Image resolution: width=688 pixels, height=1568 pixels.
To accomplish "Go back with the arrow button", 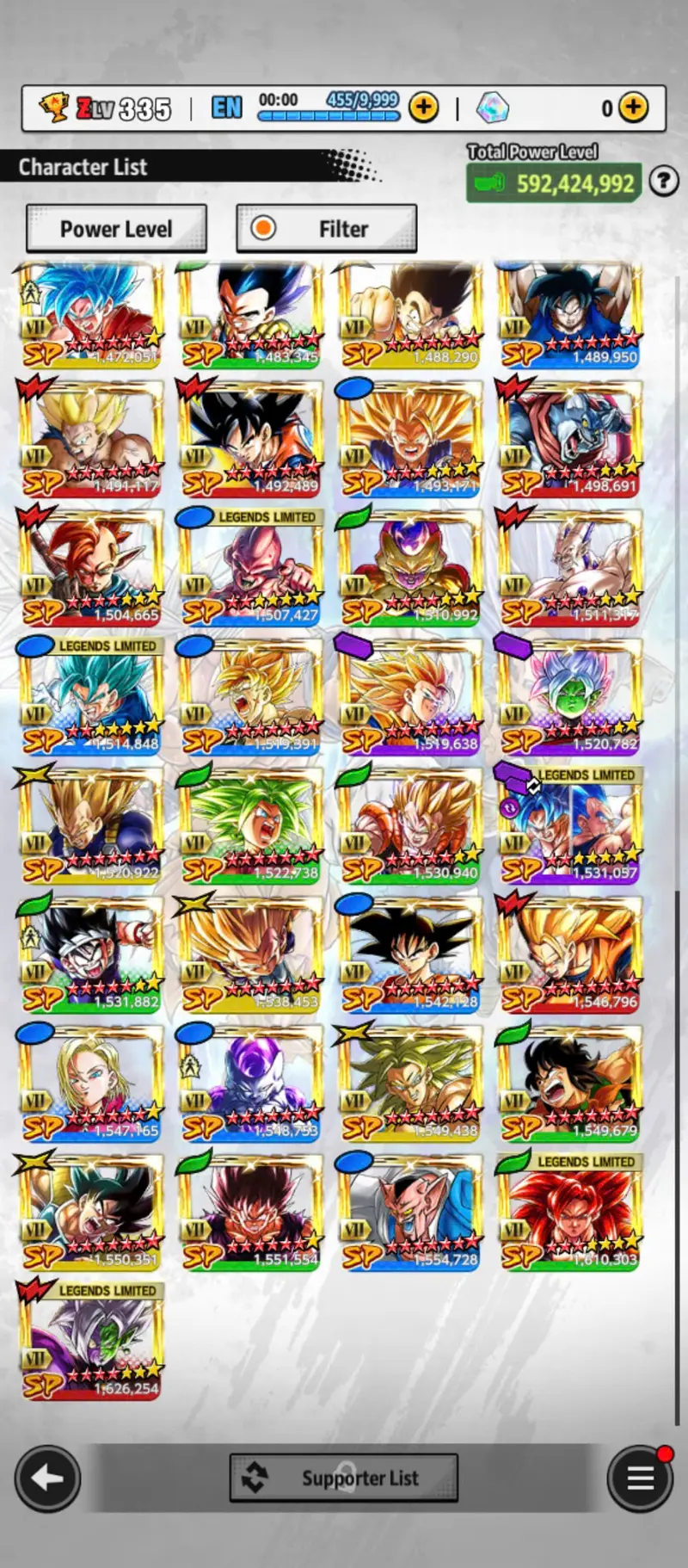I will (x=47, y=1478).
